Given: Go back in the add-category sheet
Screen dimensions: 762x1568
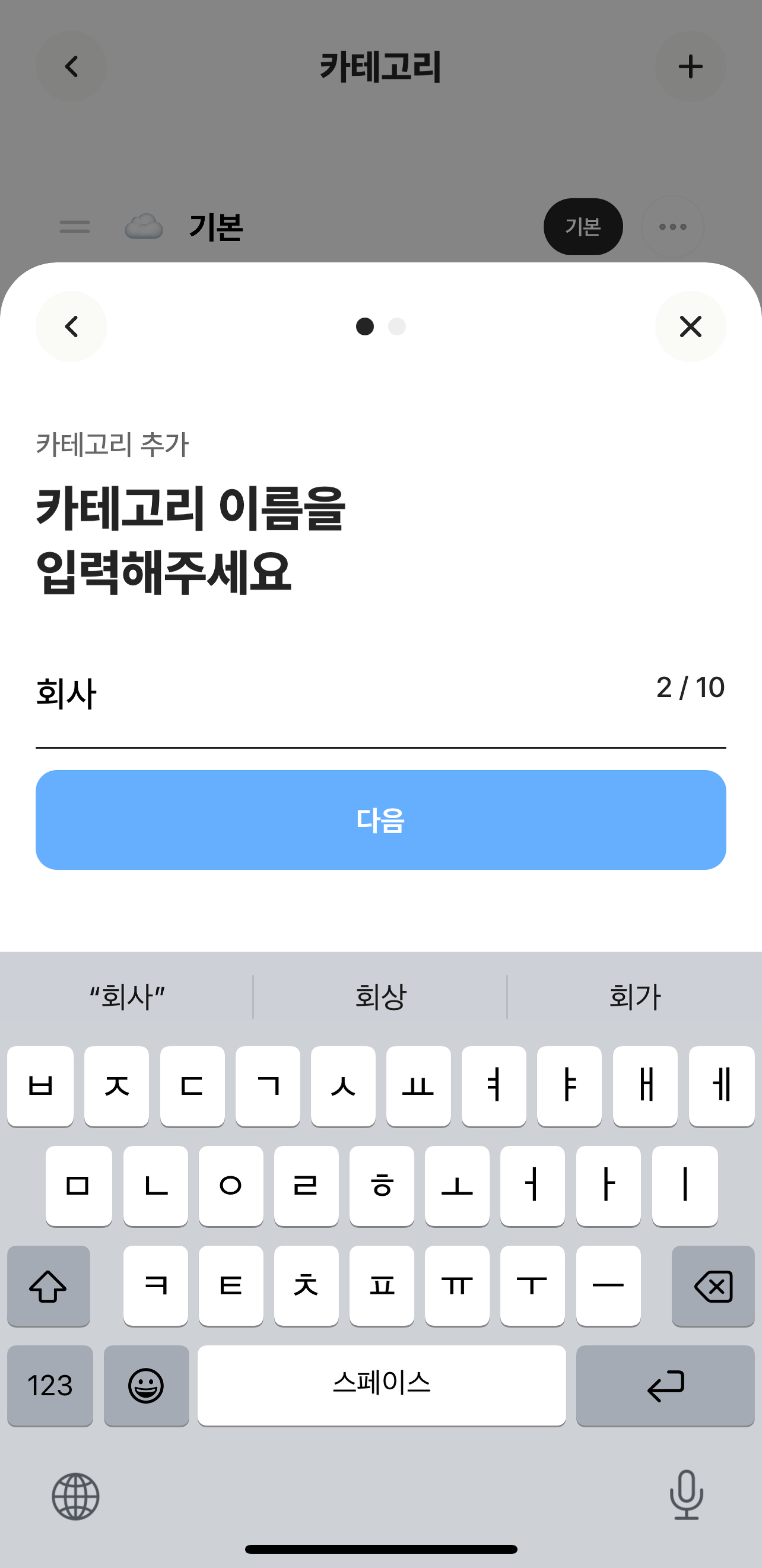Looking at the screenshot, I should click(x=71, y=327).
